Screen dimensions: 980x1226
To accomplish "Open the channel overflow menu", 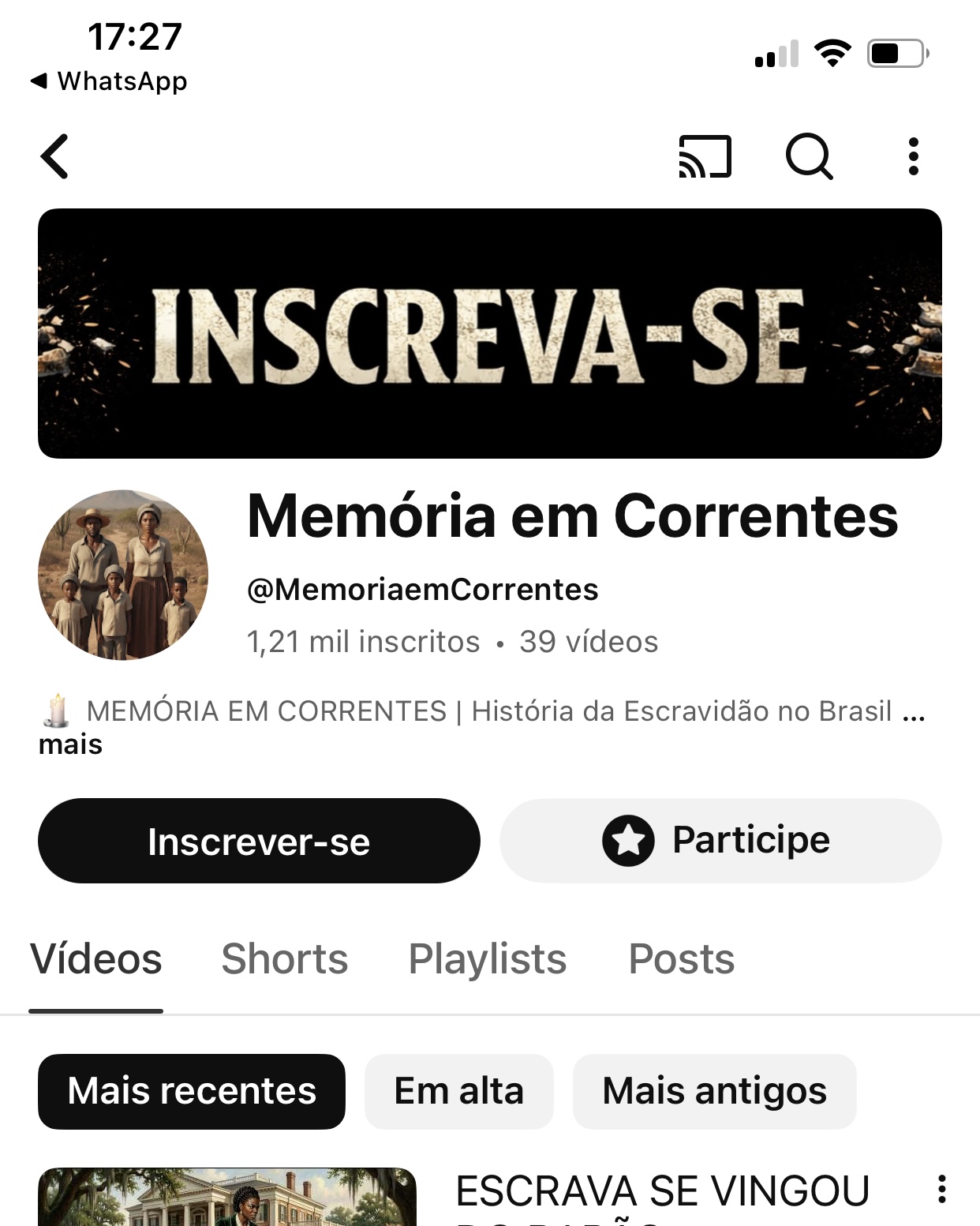I will tap(913, 156).
